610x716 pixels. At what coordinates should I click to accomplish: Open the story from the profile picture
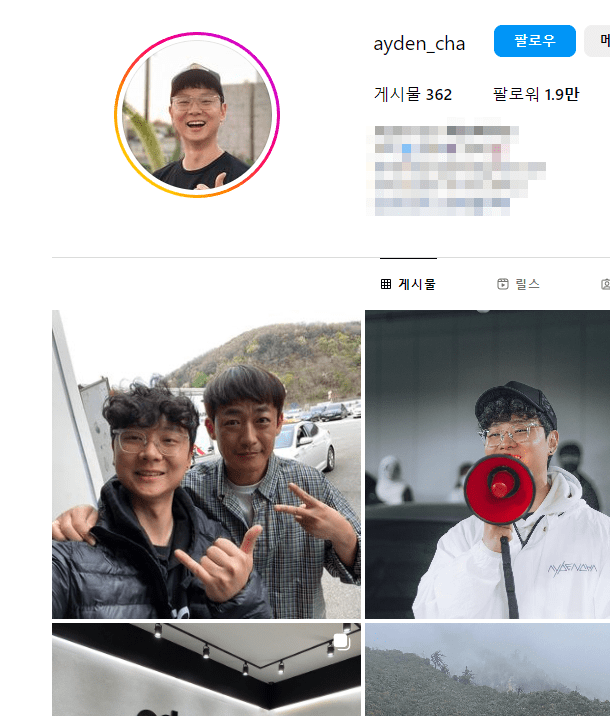tap(197, 115)
